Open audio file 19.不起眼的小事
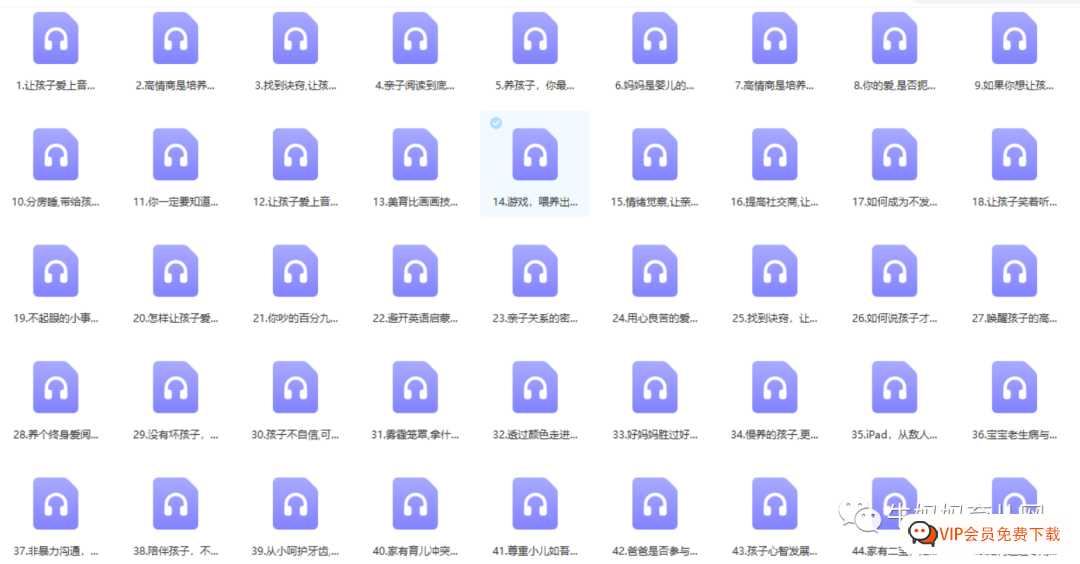 coord(55,271)
